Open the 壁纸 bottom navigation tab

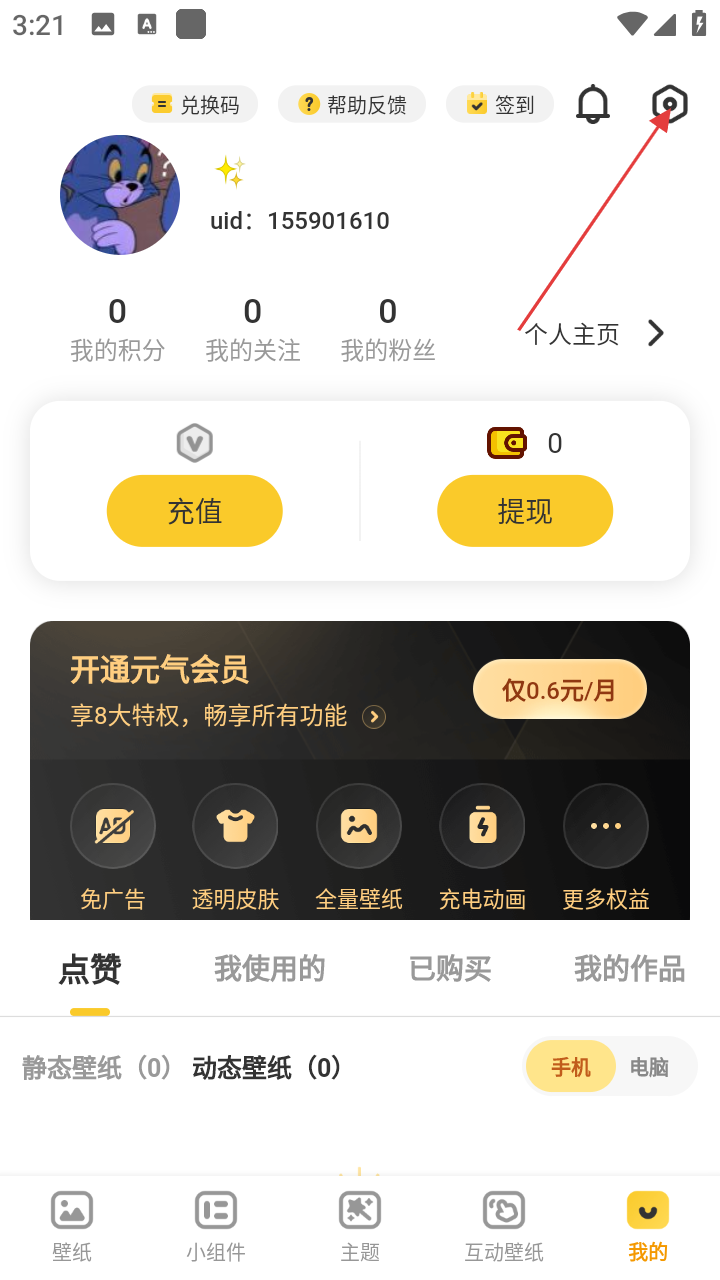point(72,1225)
